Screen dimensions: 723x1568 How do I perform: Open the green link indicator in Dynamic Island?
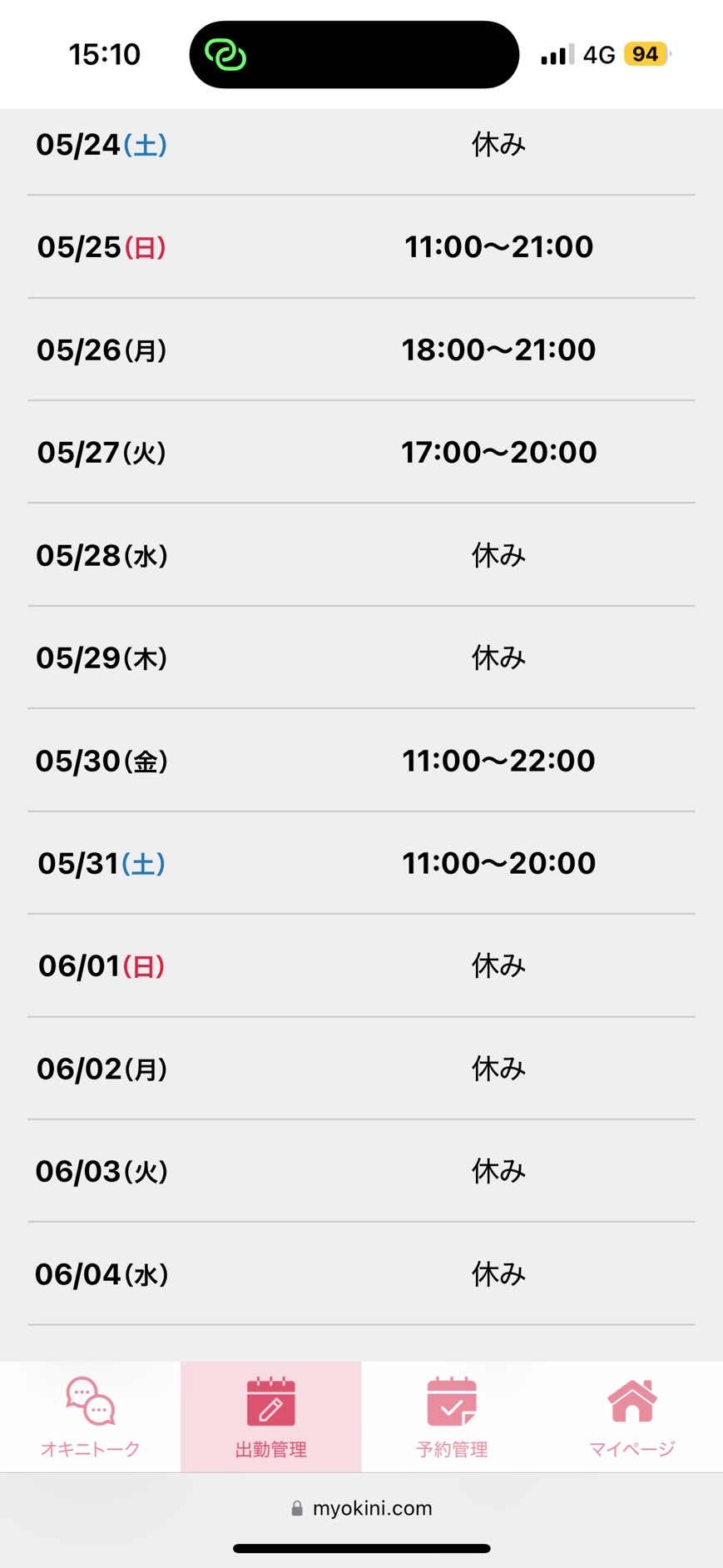[x=225, y=55]
